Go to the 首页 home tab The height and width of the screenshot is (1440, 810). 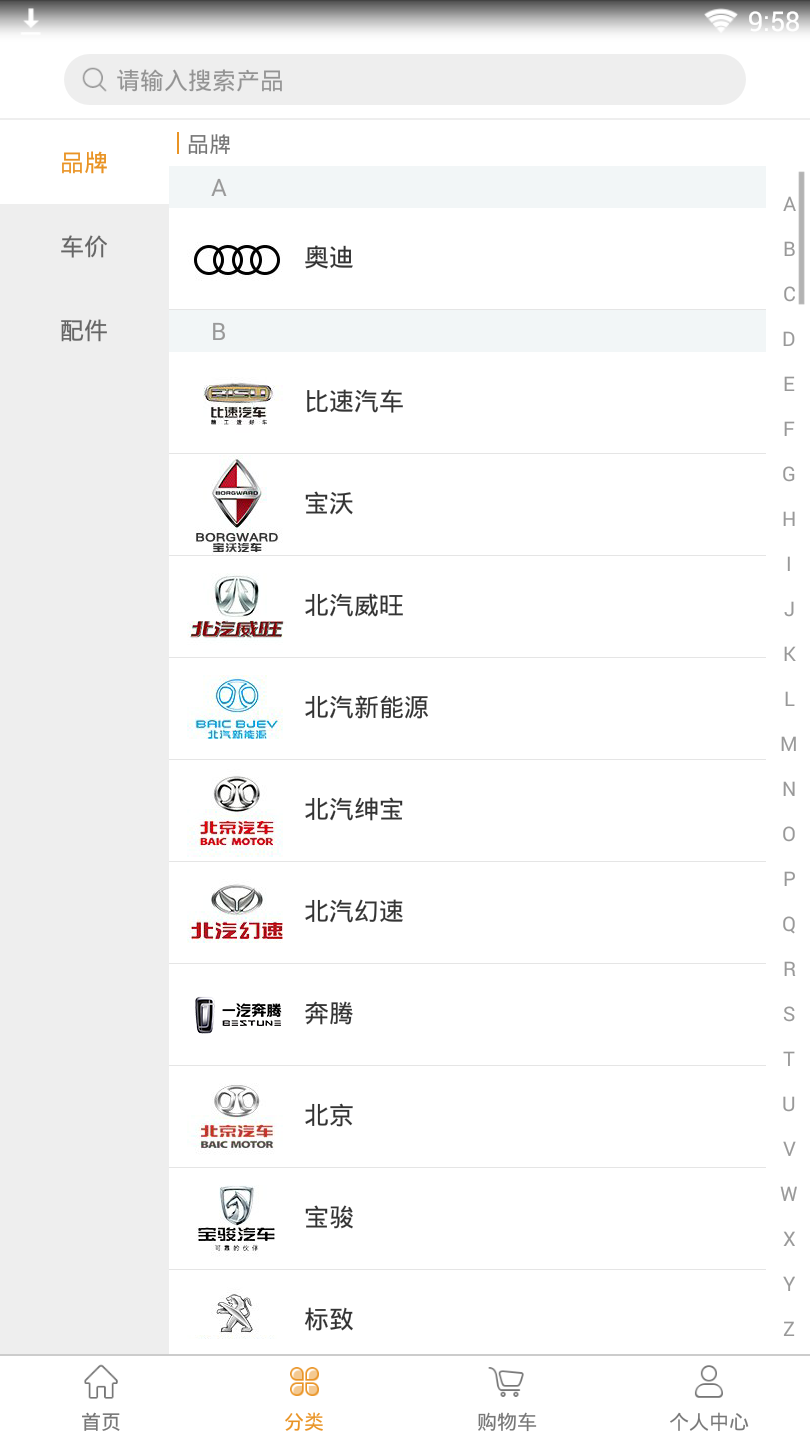(101, 1398)
